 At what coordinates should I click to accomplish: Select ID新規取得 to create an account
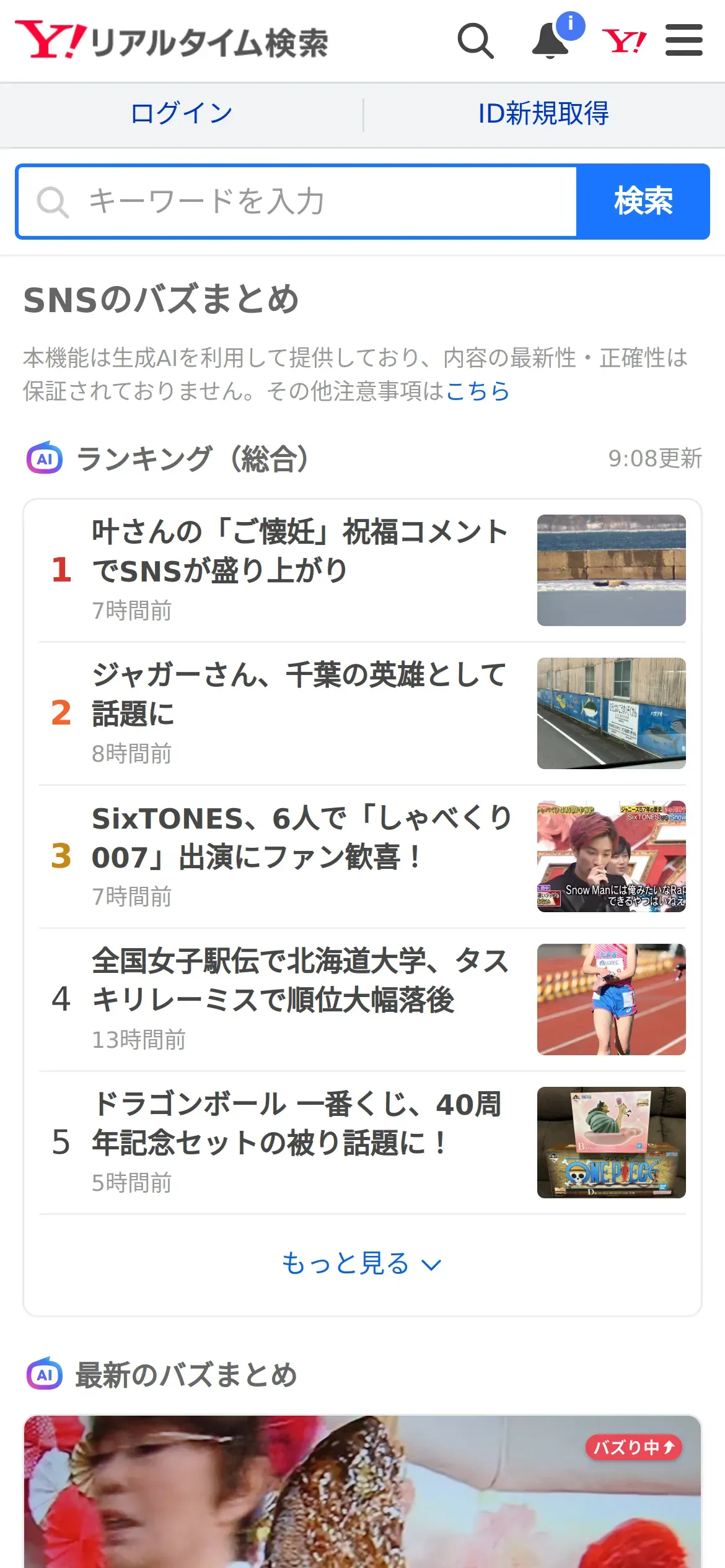pyautogui.click(x=543, y=114)
